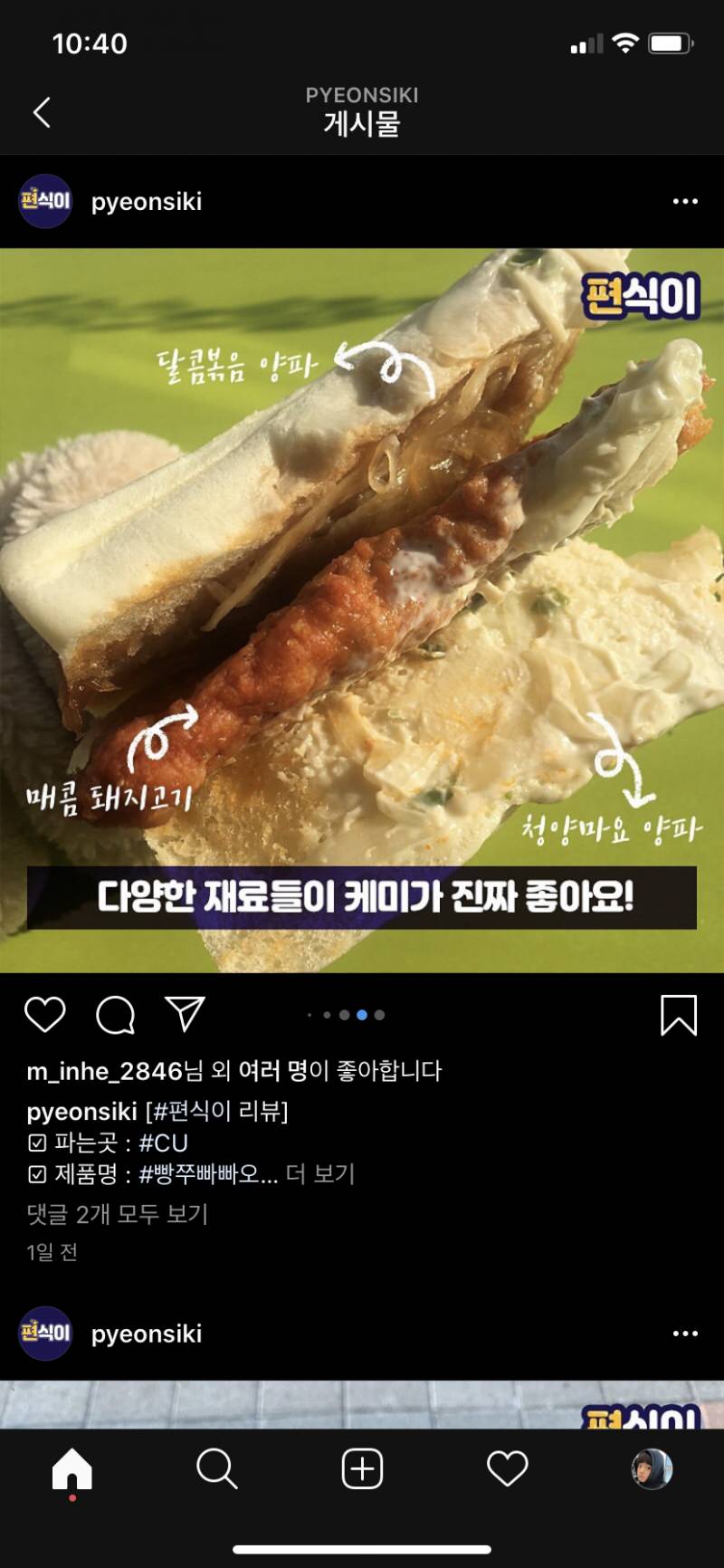Tap the create new post plus icon
The width and height of the screenshot is (724, 1568).
pos(362,1468)
